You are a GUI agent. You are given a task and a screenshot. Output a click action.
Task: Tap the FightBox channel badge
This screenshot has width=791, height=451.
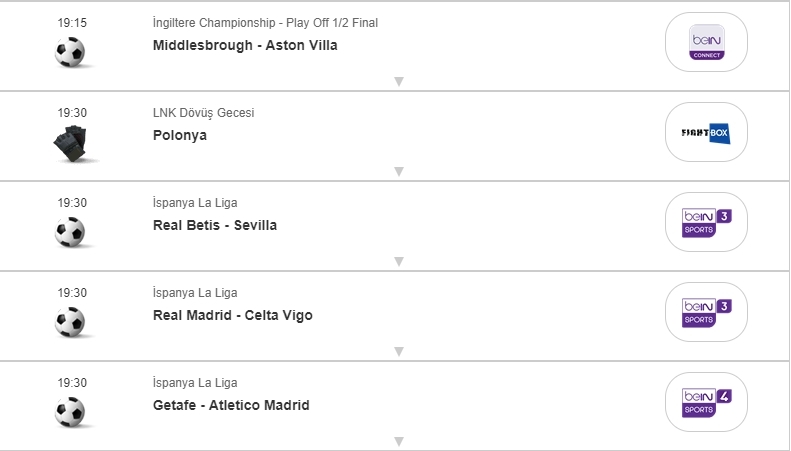[x=706, y=132]
